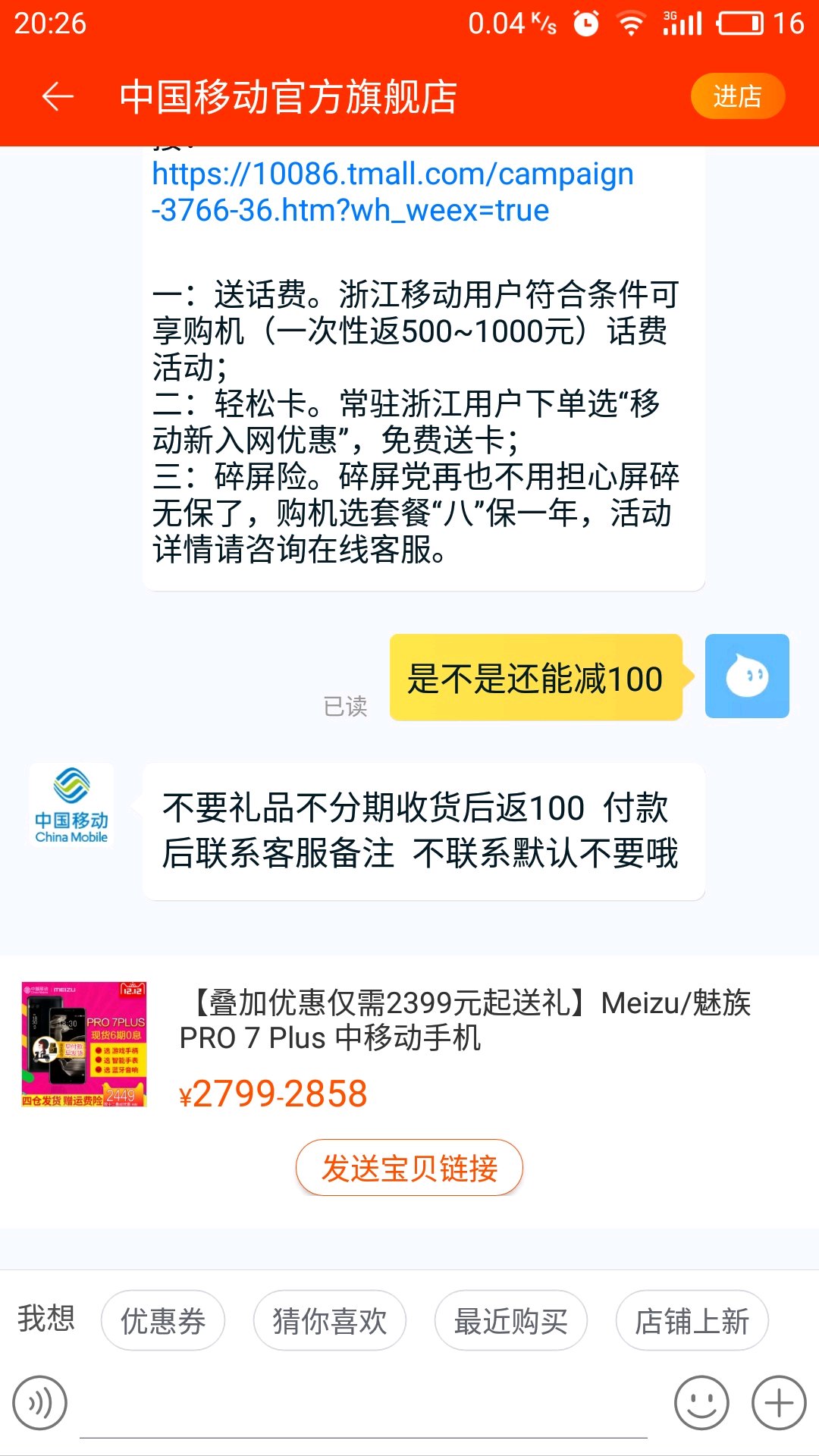Open the 10086.tmall.com campaign link
Viewport: 819px width, 1456px height.
(393, 192)
